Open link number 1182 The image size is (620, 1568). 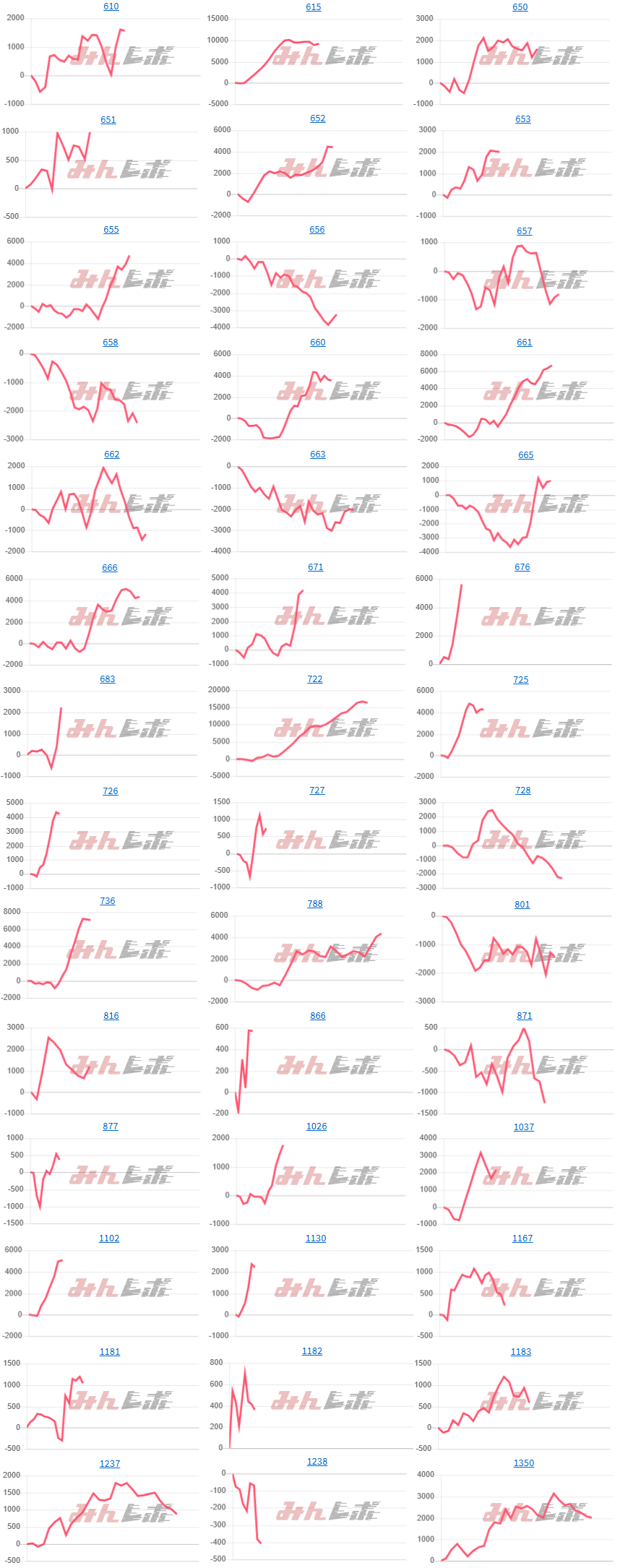pyautogui.click(x=312, y=1351)
